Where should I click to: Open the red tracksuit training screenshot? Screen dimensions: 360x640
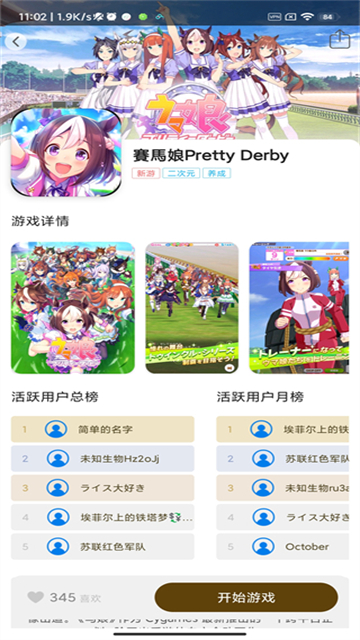[299, 308]
